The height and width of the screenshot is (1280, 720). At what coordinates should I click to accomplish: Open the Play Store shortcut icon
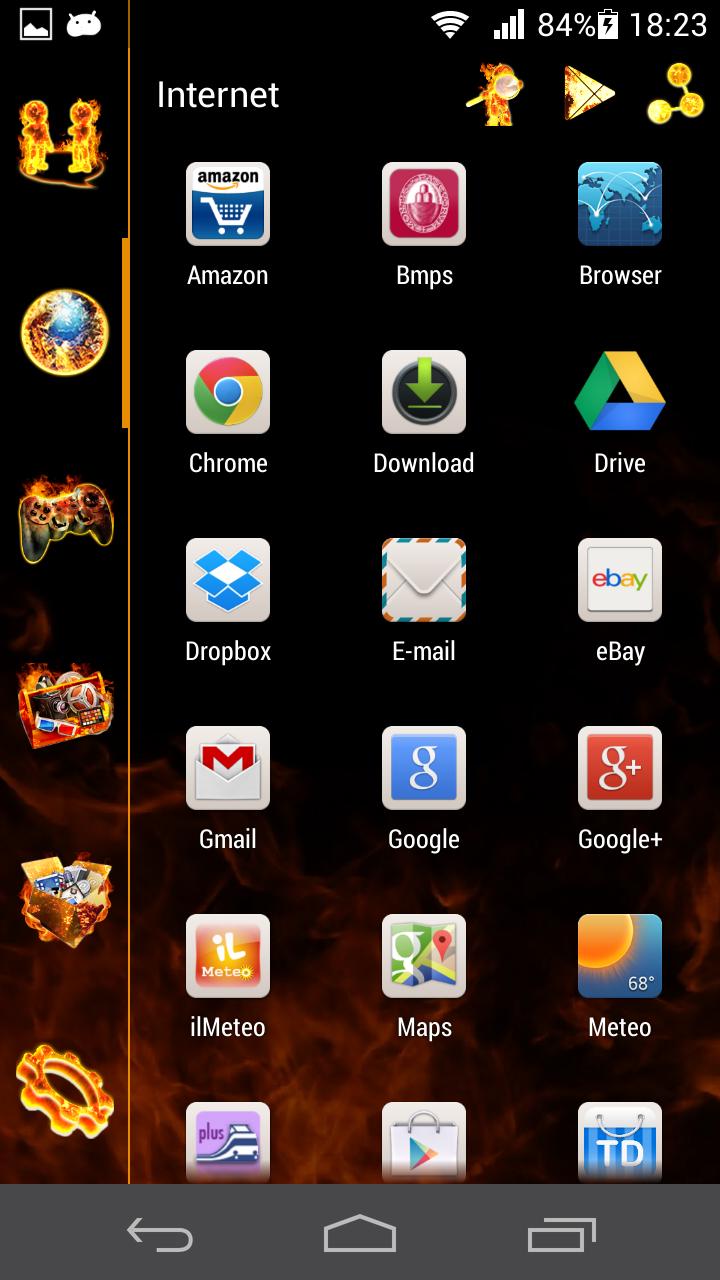click(x=588, y=95)
